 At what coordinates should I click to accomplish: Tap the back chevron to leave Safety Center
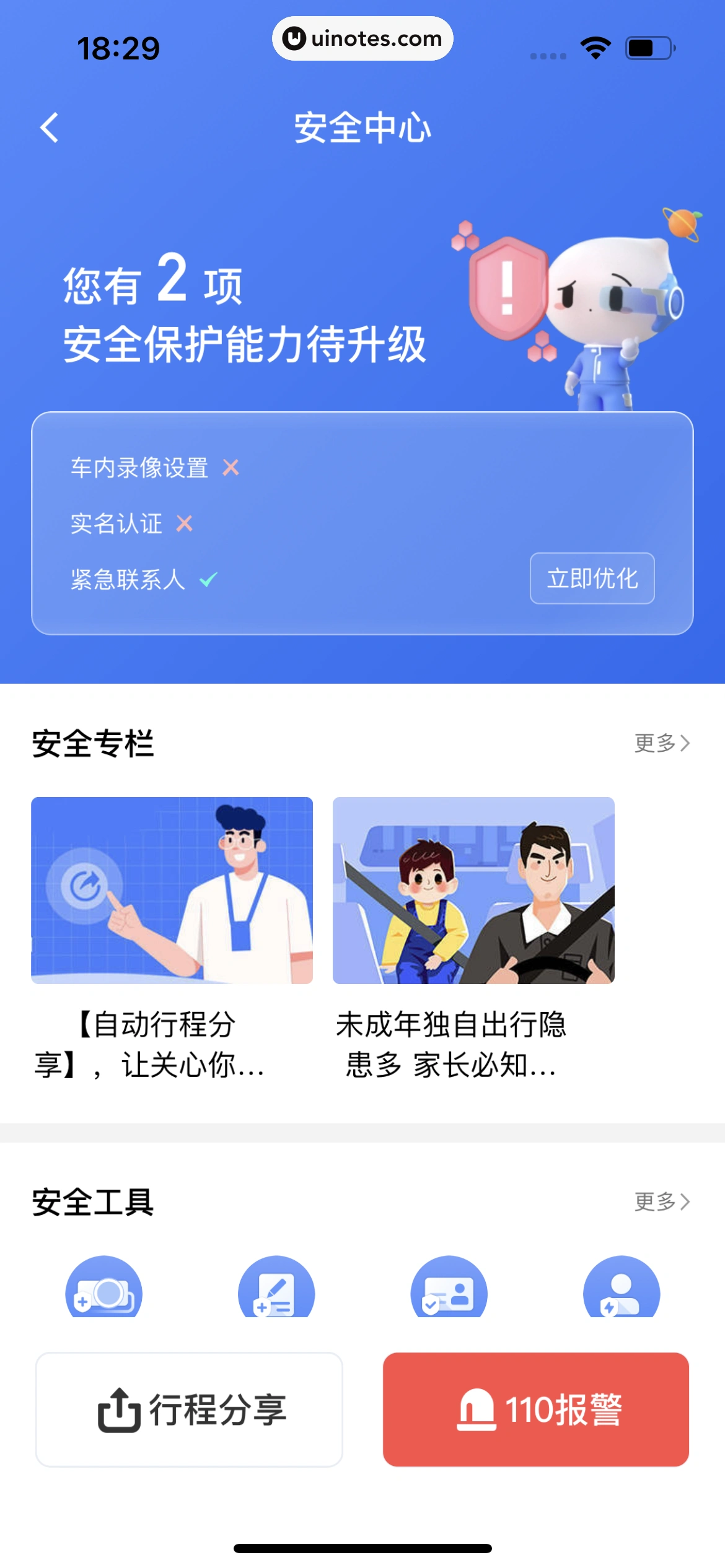(50, 127)
